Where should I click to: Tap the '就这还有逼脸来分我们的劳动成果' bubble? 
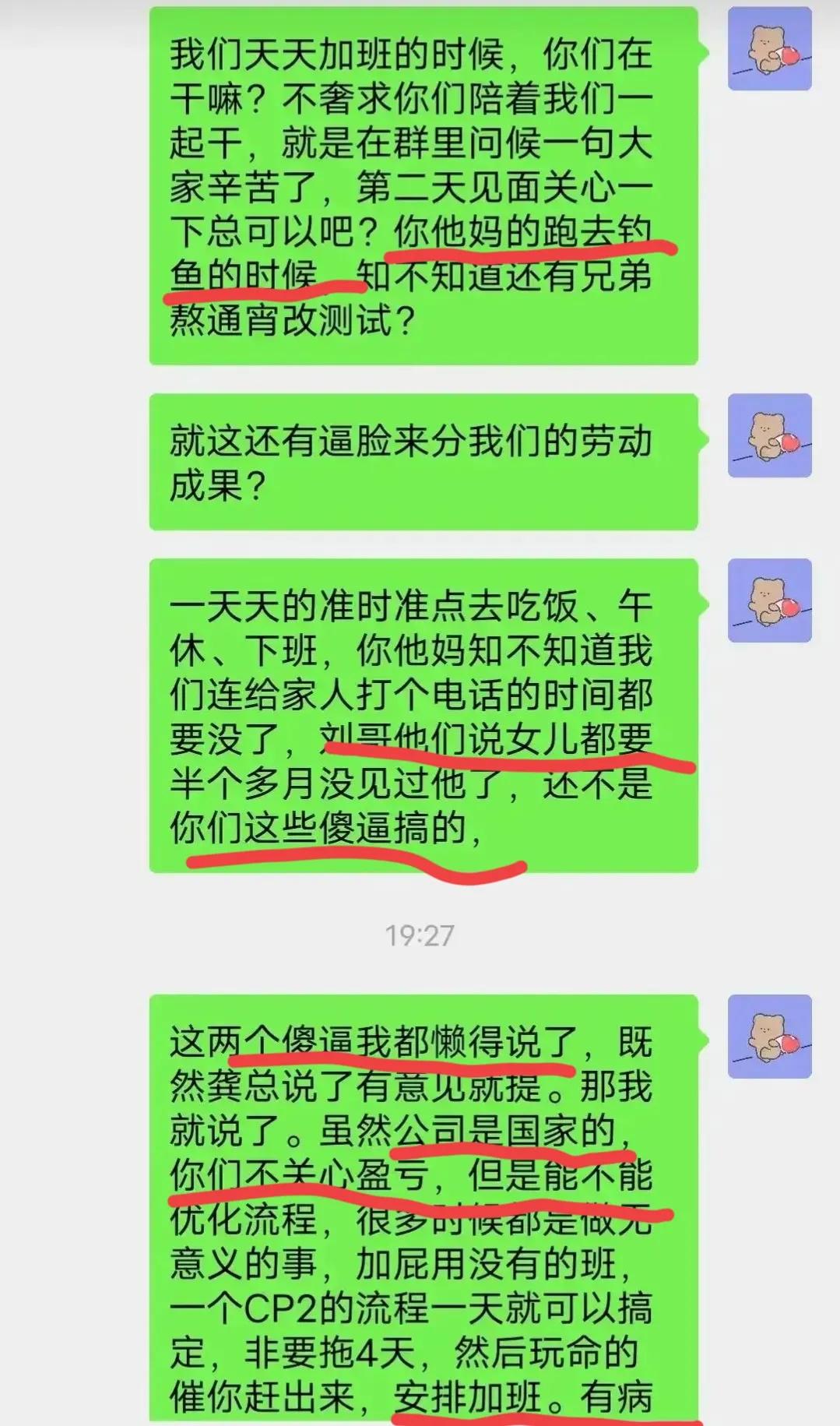click(424, 463)
